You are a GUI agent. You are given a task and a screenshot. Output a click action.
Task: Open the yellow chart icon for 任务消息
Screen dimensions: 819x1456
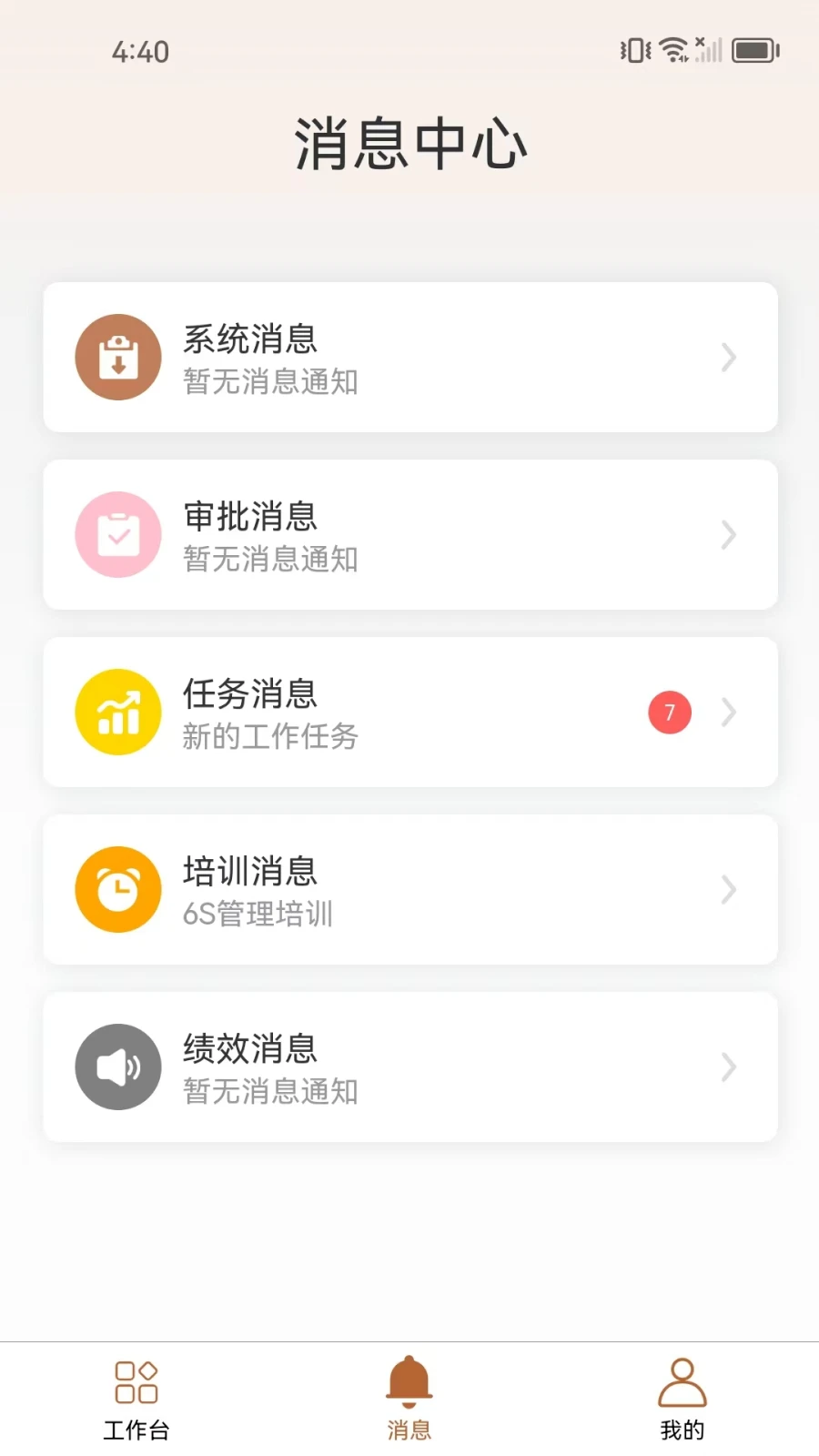[117, 712]
